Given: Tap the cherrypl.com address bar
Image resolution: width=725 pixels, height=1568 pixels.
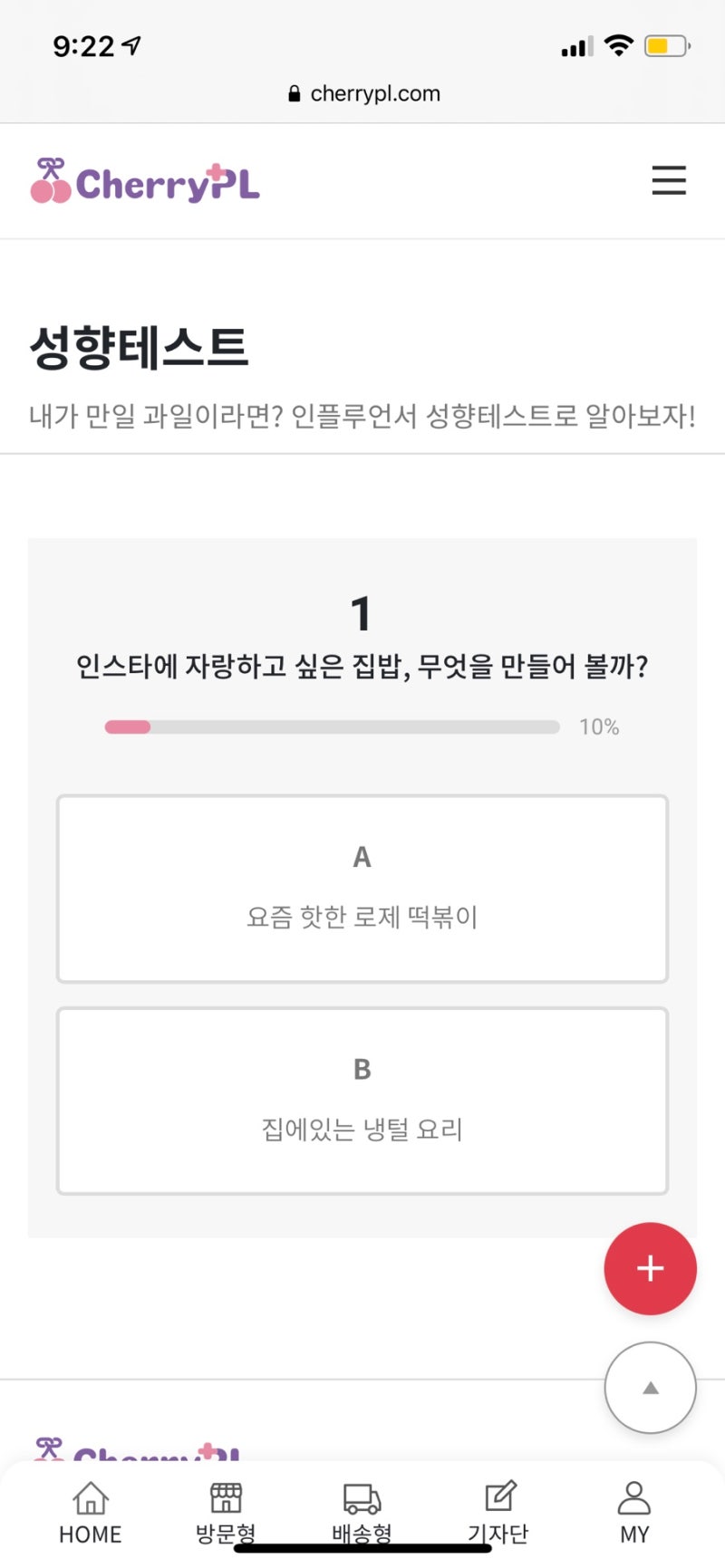Looking at the screenshot, I should pyautogui.click(x=374, y=93).
